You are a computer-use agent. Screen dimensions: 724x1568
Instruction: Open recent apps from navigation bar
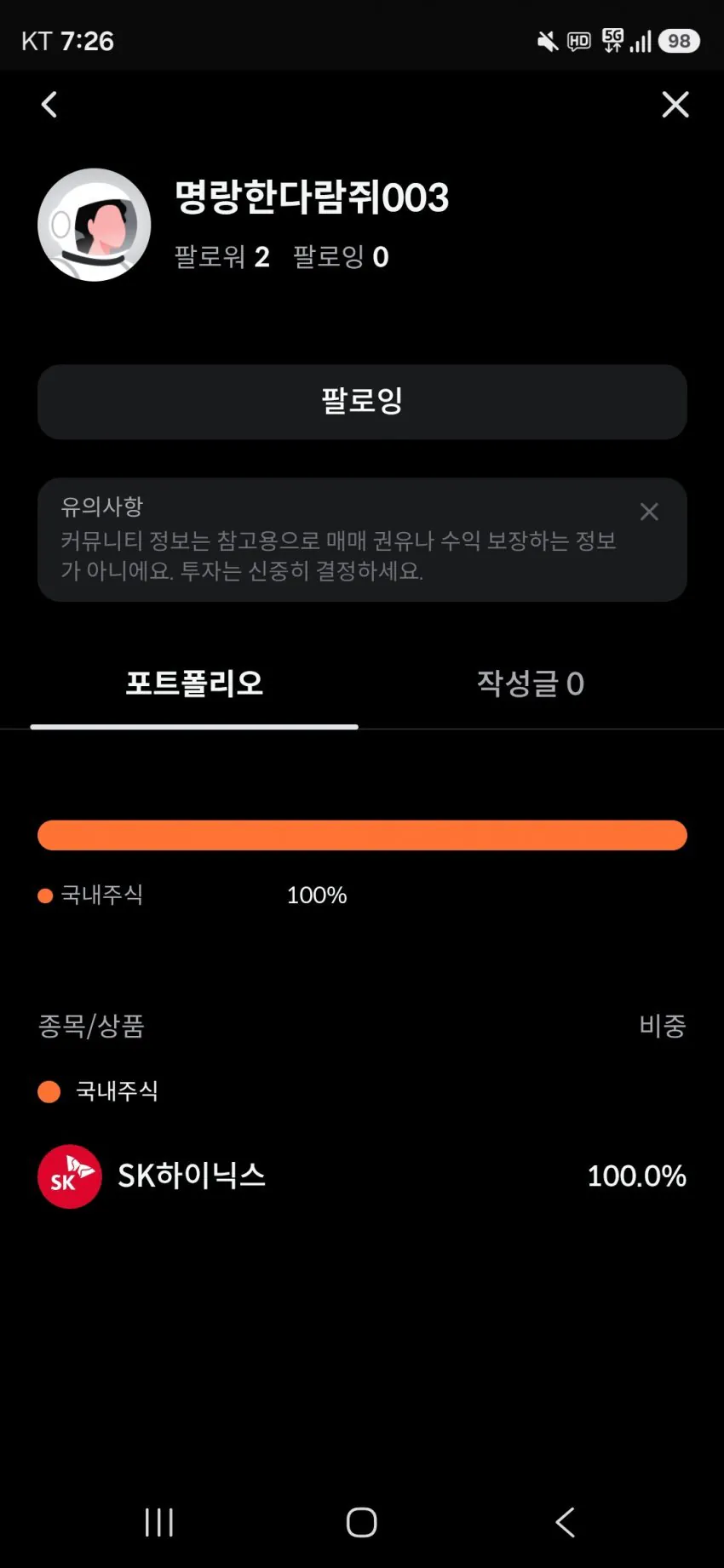(x=158, y=1522)
